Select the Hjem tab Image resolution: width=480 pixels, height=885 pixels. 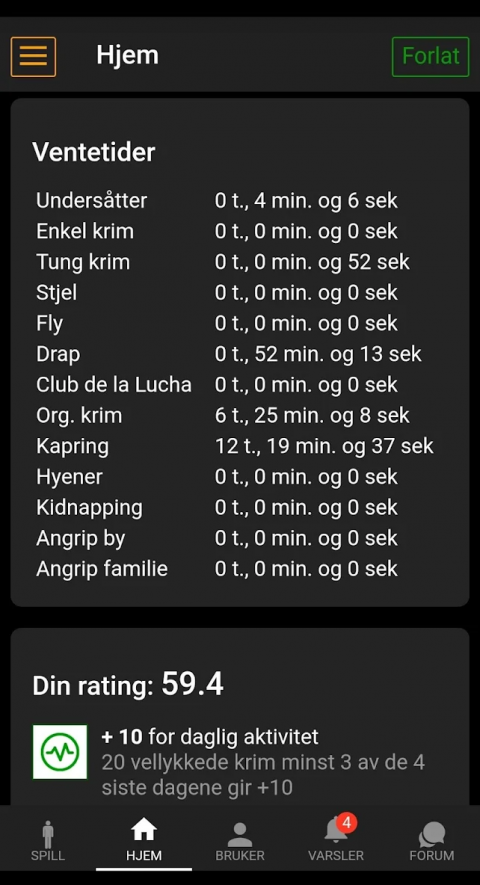(144, 841)
